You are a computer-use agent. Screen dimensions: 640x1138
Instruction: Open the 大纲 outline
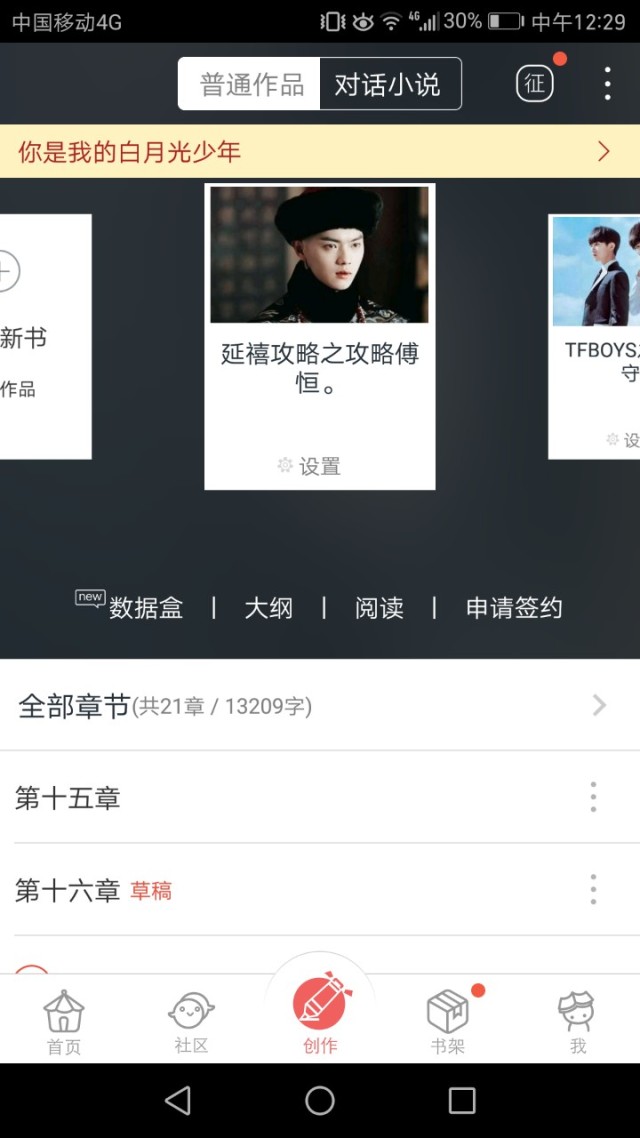pos(268,608)
